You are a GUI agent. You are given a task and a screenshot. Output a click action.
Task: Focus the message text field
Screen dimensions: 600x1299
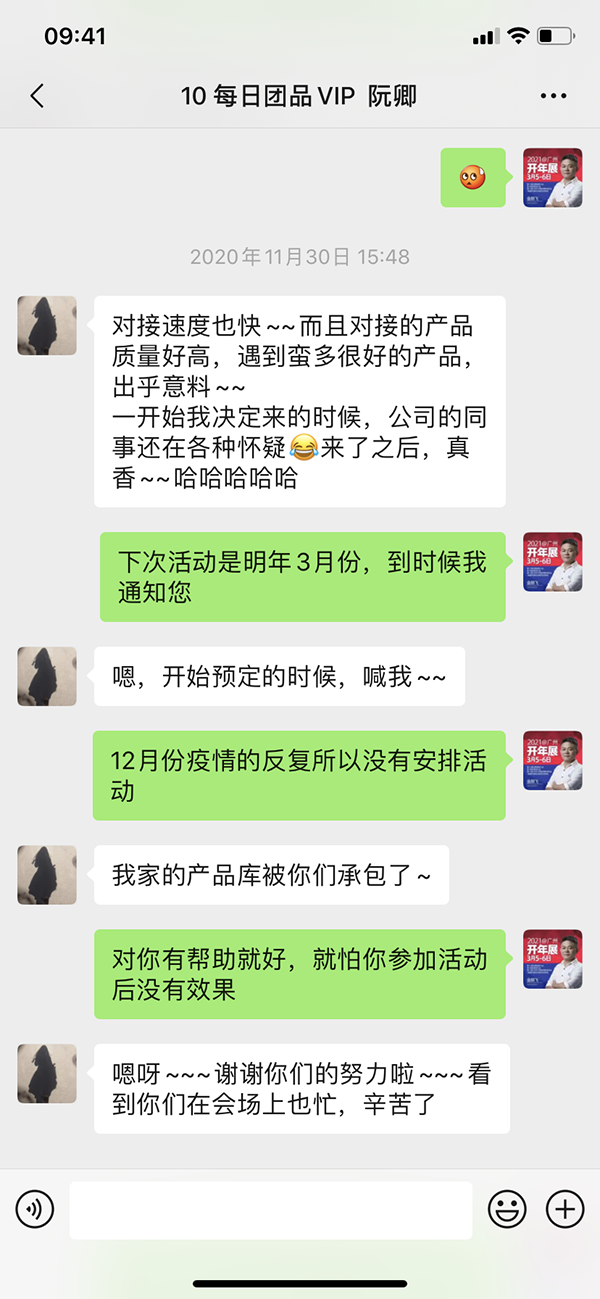point(270,1210)
